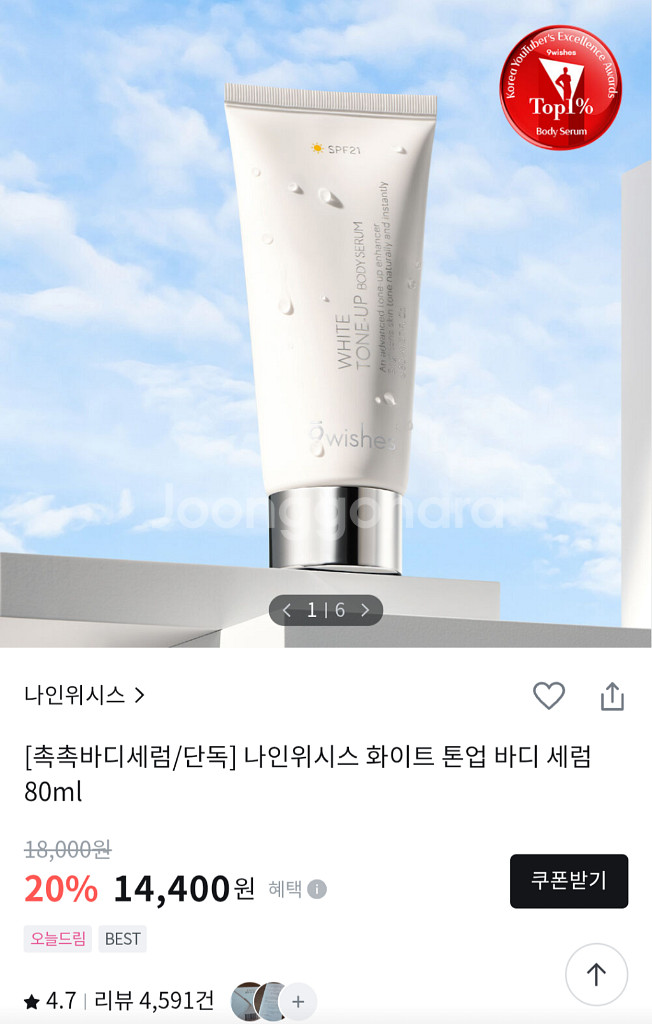Share this product
652x1024 pixels.
(x=612, y=696)
